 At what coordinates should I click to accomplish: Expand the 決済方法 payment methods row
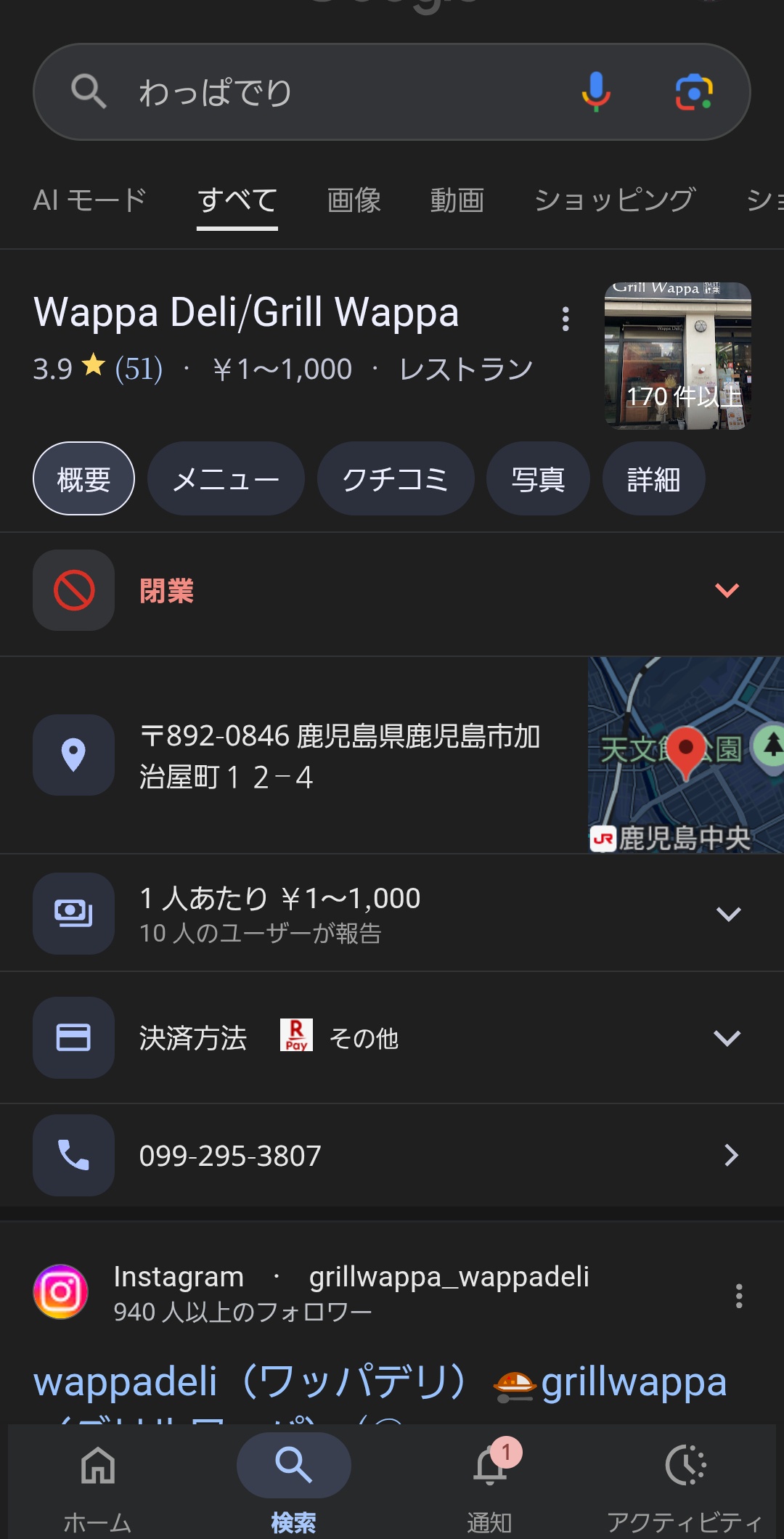click(727, 1038)
